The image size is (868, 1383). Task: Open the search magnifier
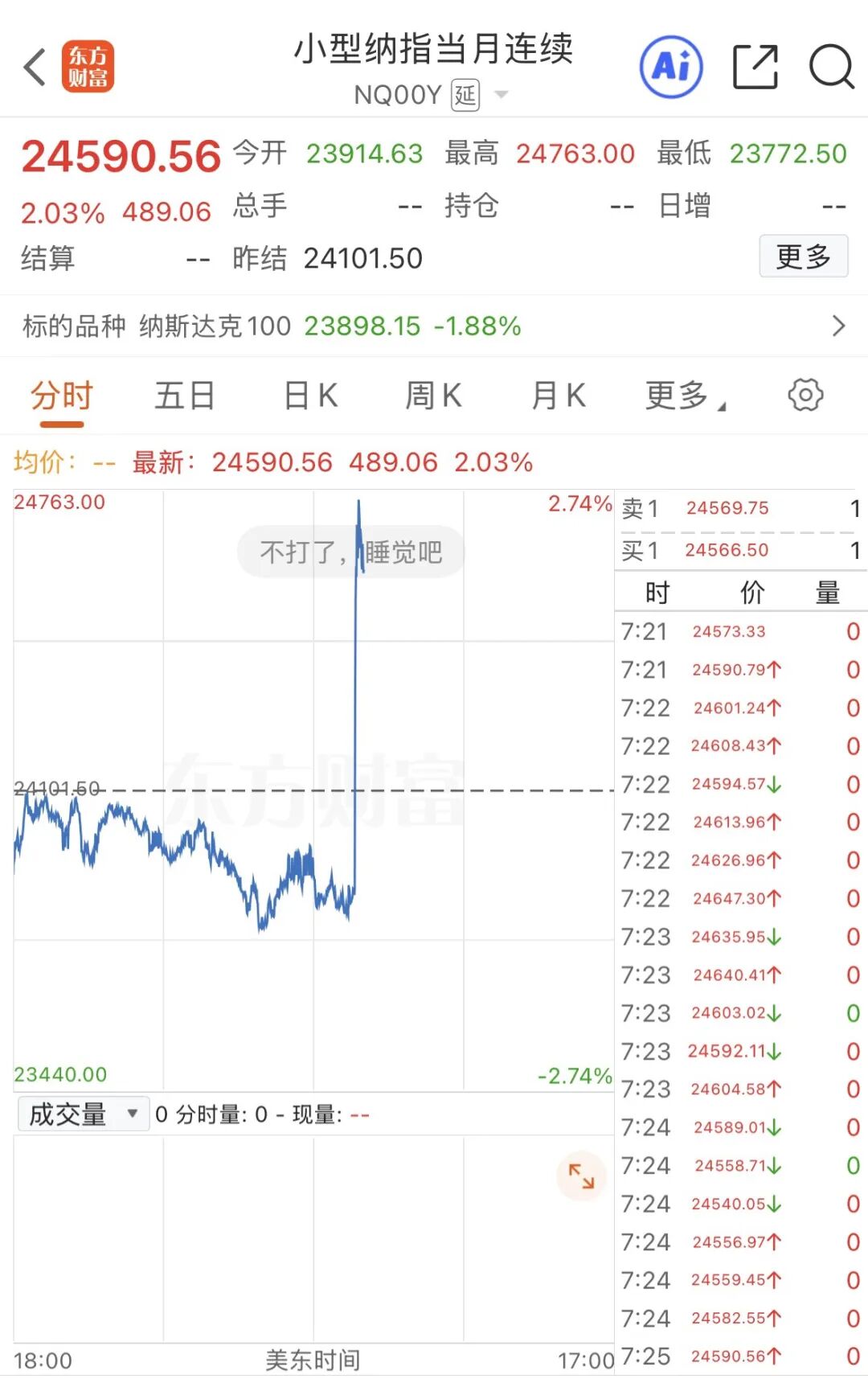(x=831, y=67)
